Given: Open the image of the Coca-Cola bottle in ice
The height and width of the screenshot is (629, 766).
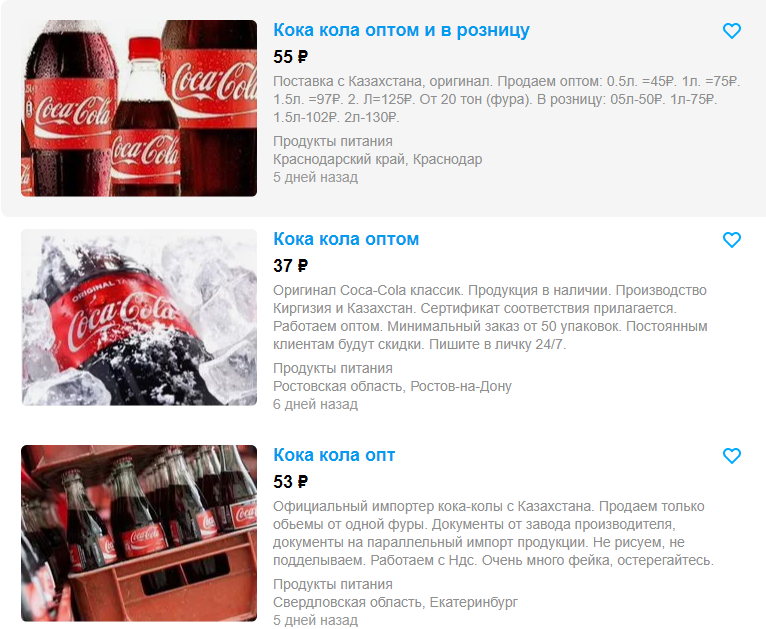Looking at the screenshot, I should (139, 317).
